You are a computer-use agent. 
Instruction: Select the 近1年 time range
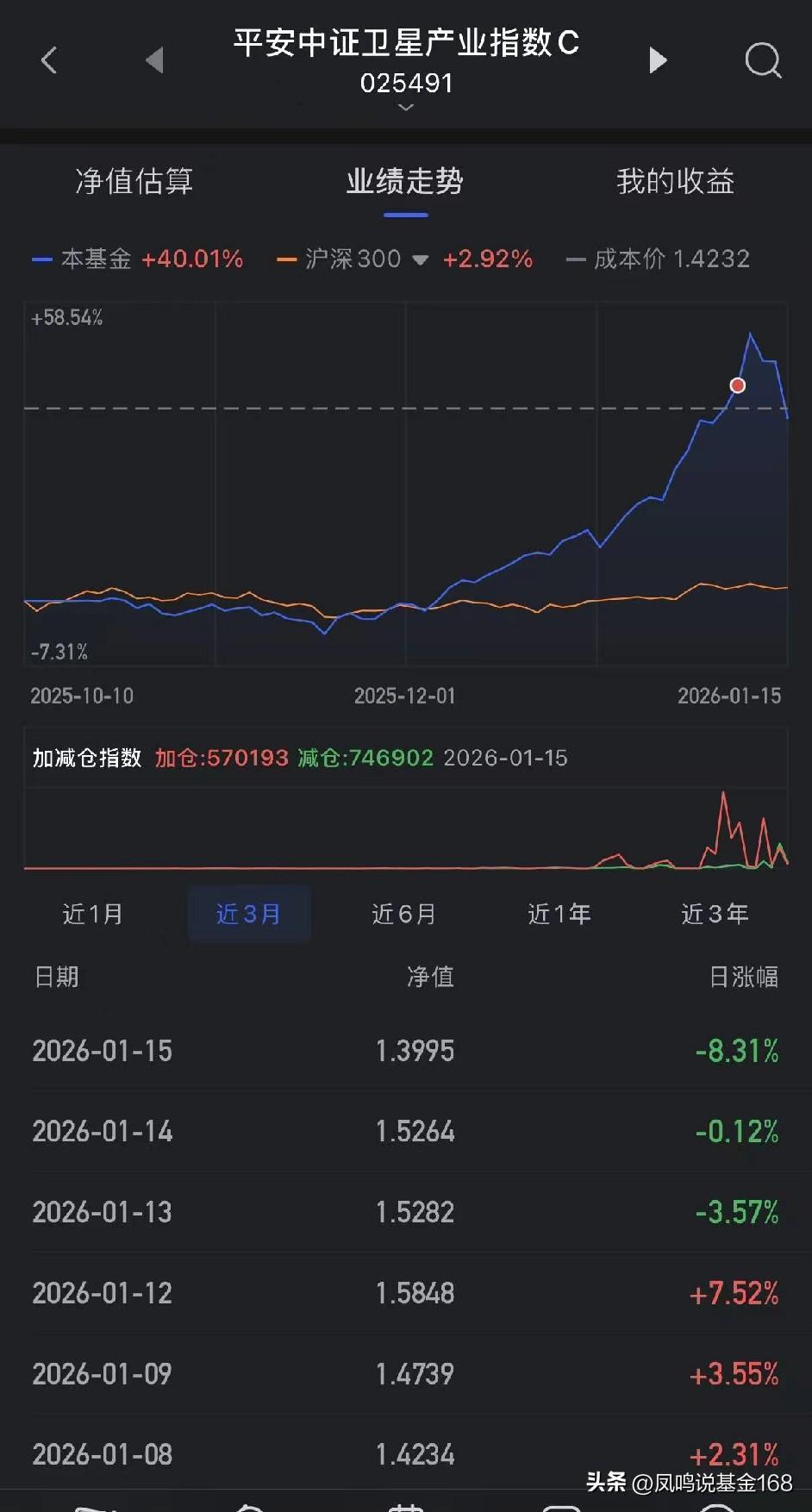pos(559,914)
